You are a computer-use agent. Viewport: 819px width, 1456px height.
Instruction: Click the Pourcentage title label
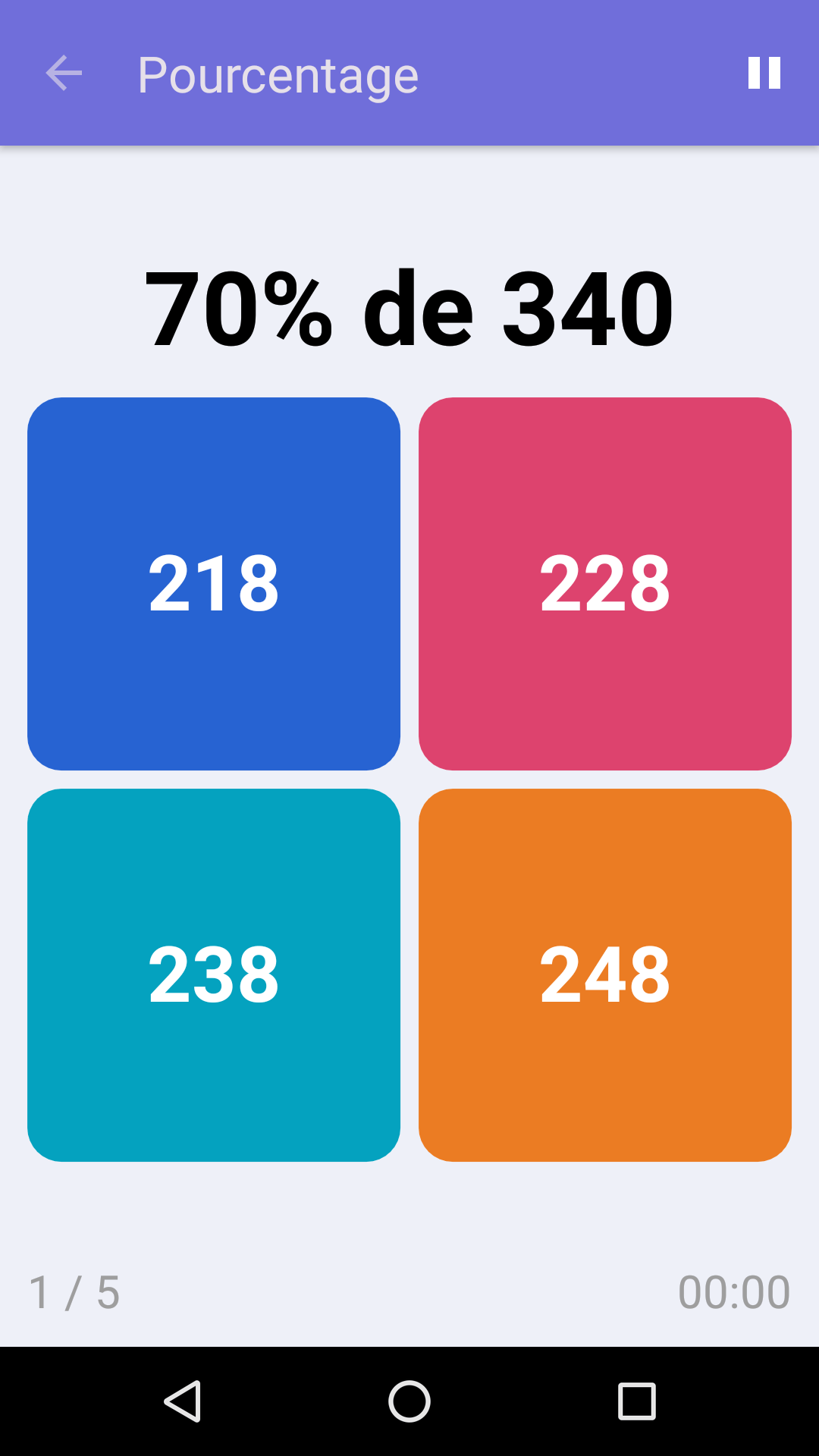click(x=278, y=73)
